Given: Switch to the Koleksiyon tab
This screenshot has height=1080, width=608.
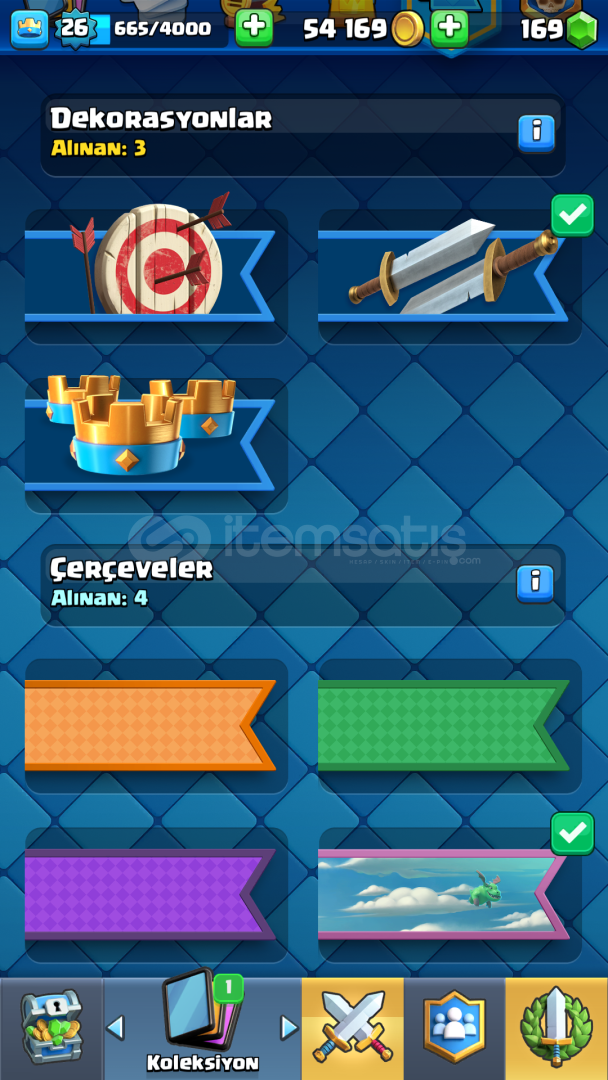Looking at the screenshot, I should point(202,1028).
